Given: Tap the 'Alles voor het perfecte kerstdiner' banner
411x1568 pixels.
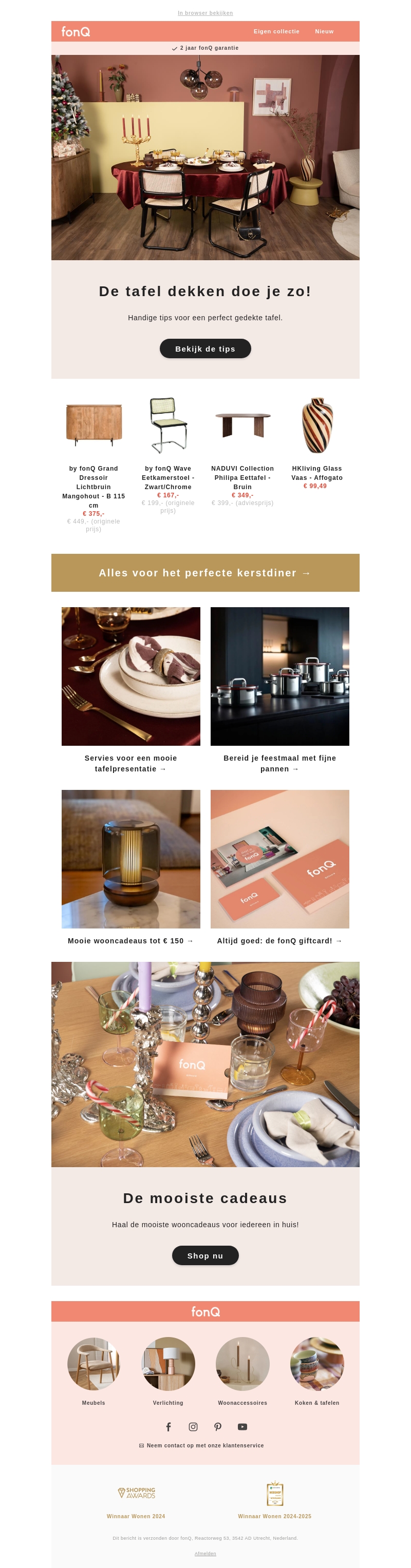Looking at the screenshot, I should 205,573.
